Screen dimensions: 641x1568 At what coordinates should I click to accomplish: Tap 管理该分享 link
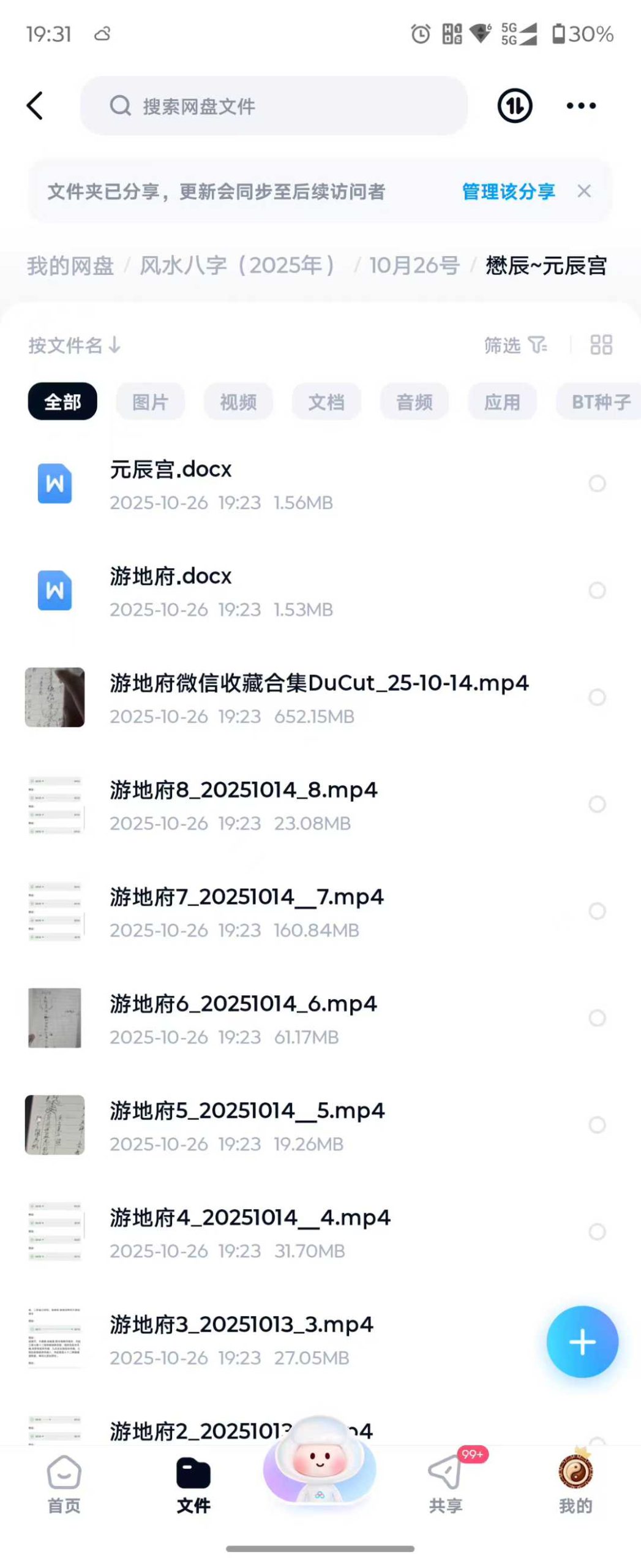(508, 191)
